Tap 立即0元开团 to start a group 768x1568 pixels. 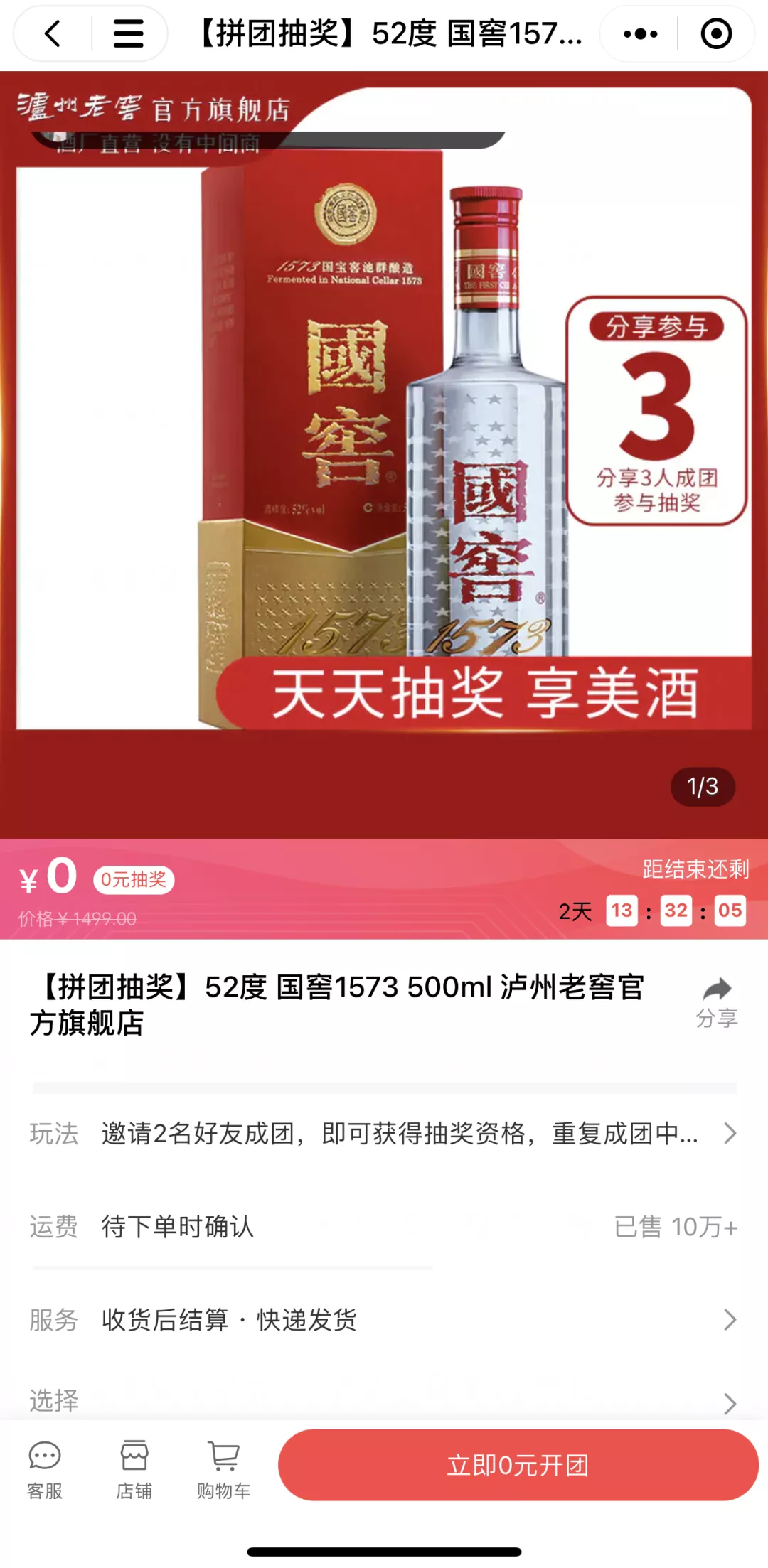click(x=518, y=1466)
